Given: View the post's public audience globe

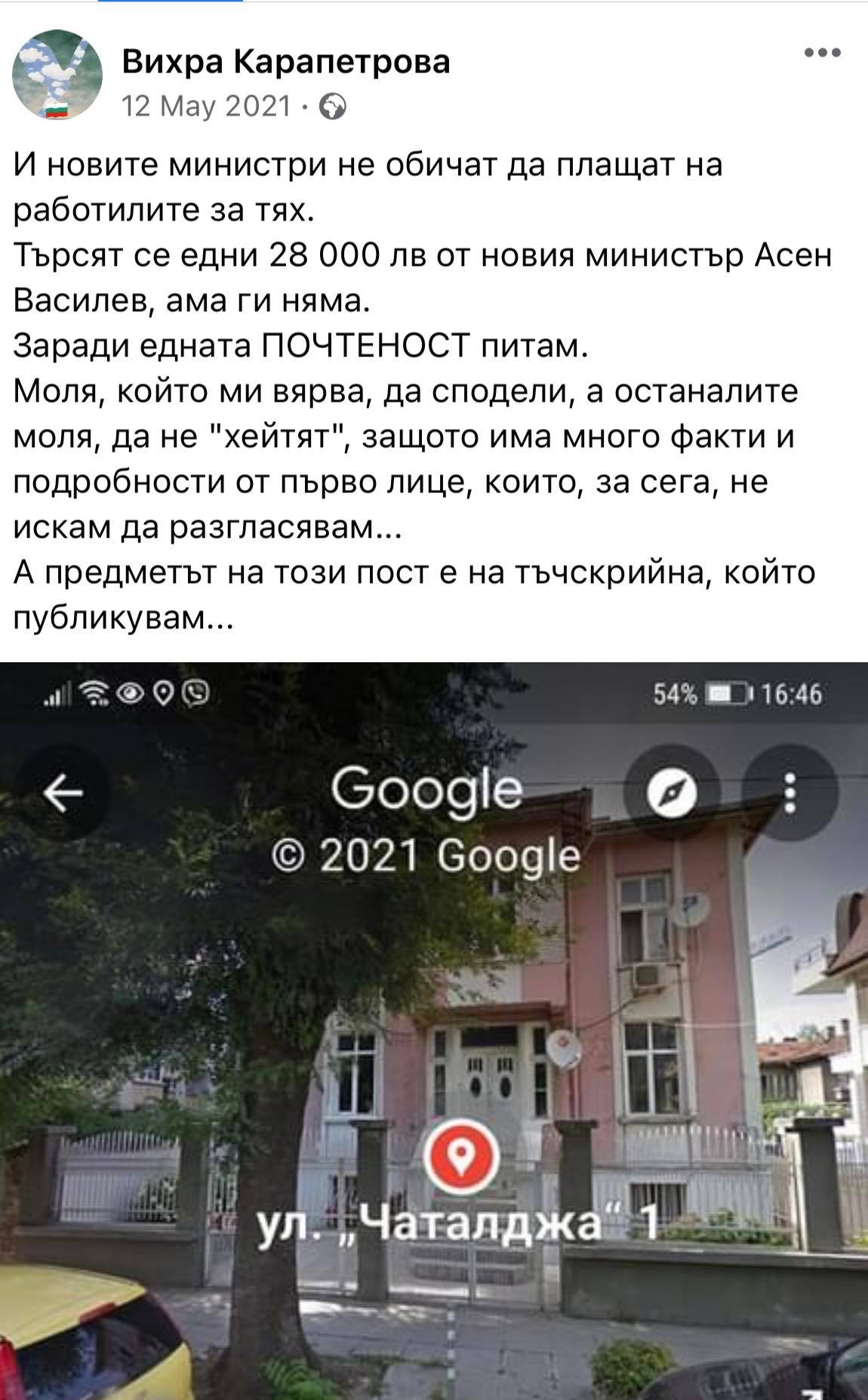Looking at the screenshot, I should [333, 108].
